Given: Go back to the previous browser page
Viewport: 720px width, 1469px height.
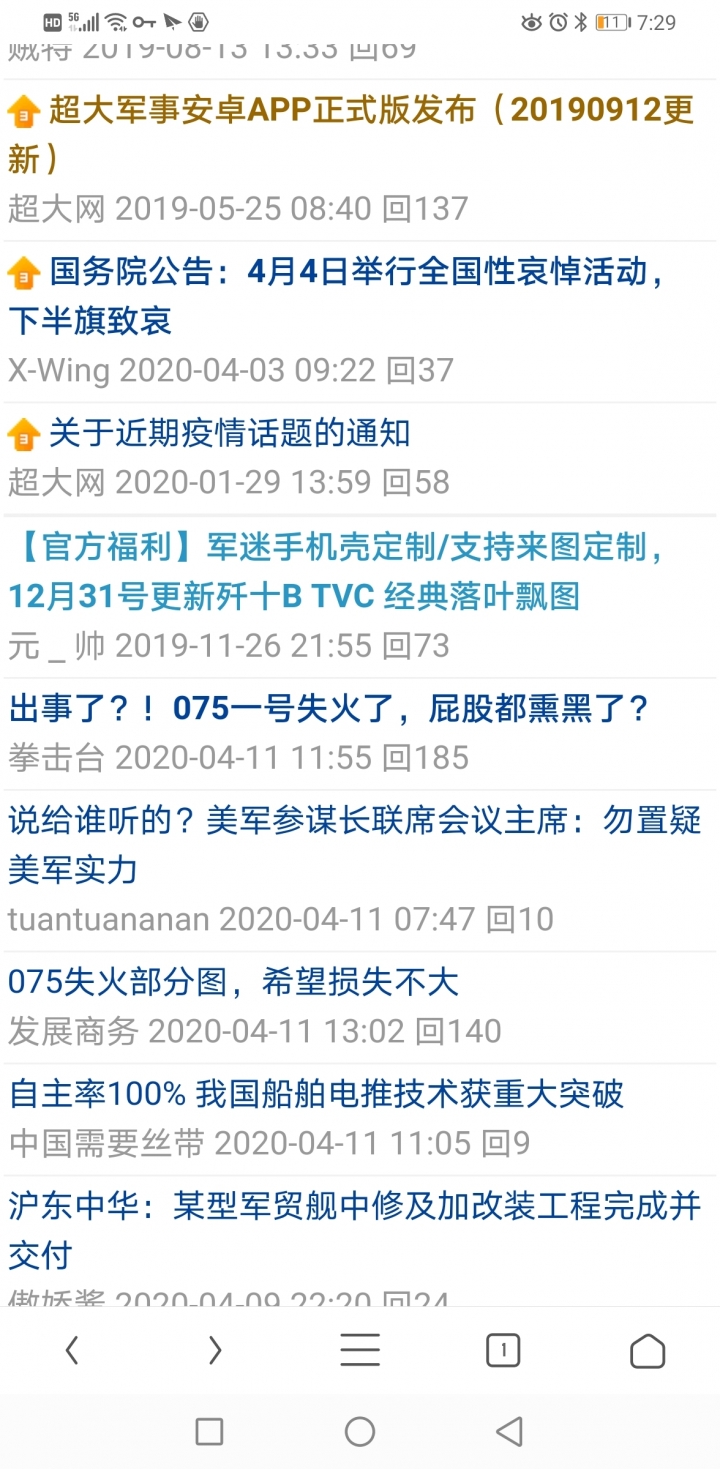Looking at the screenshot, I should (x=72, y=1351).
